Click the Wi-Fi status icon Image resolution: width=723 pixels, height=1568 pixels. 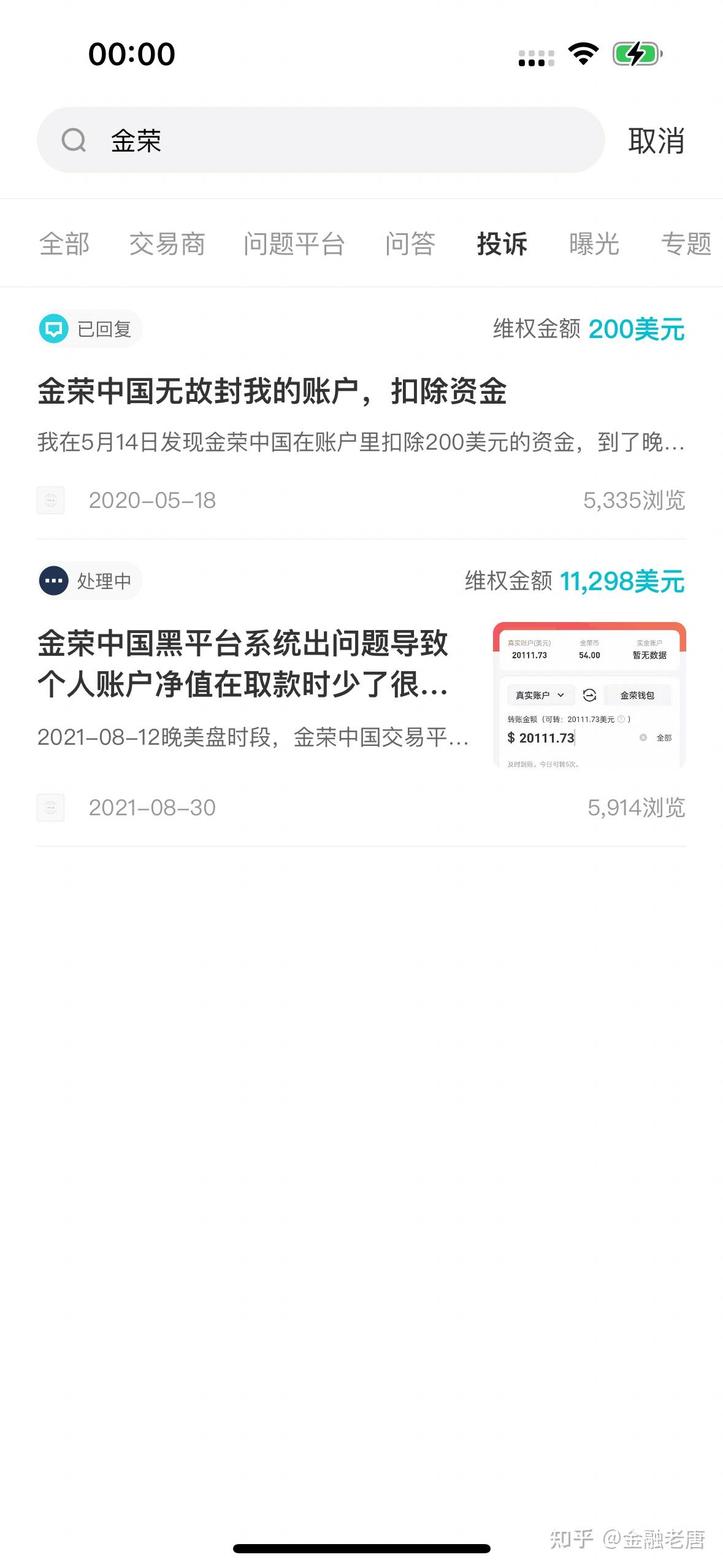tap(584, 54)
